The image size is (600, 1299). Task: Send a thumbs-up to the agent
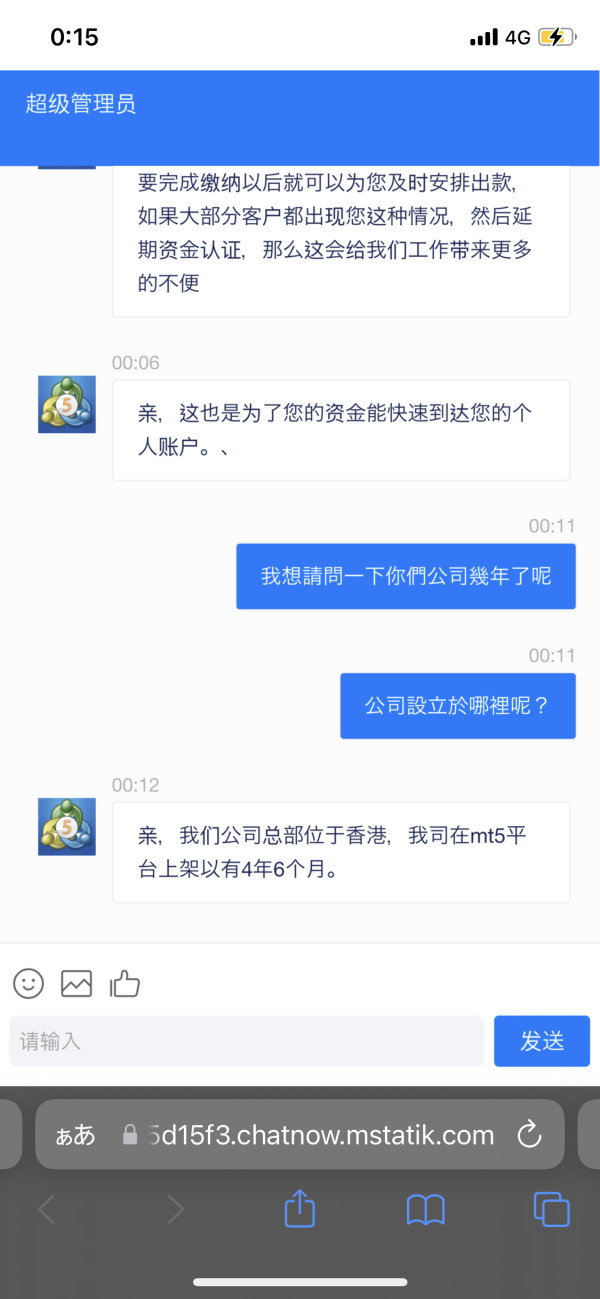(125, 983)
